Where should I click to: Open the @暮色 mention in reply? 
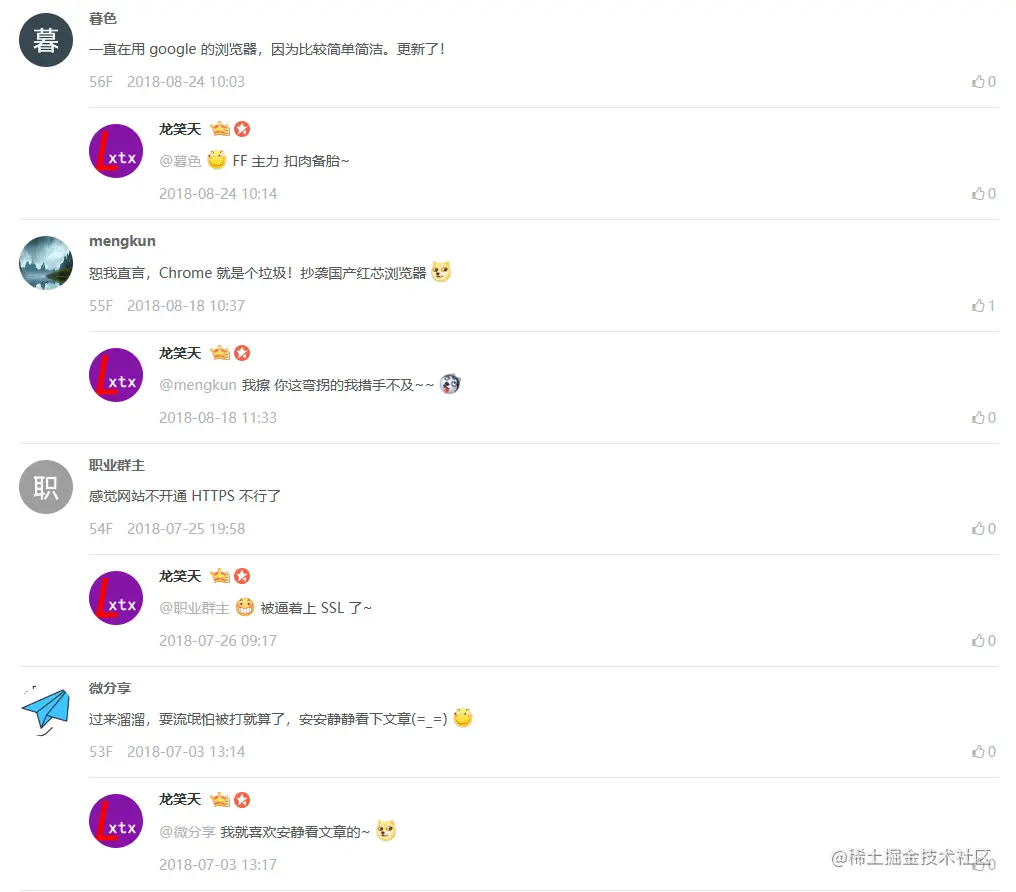(180, 161)
